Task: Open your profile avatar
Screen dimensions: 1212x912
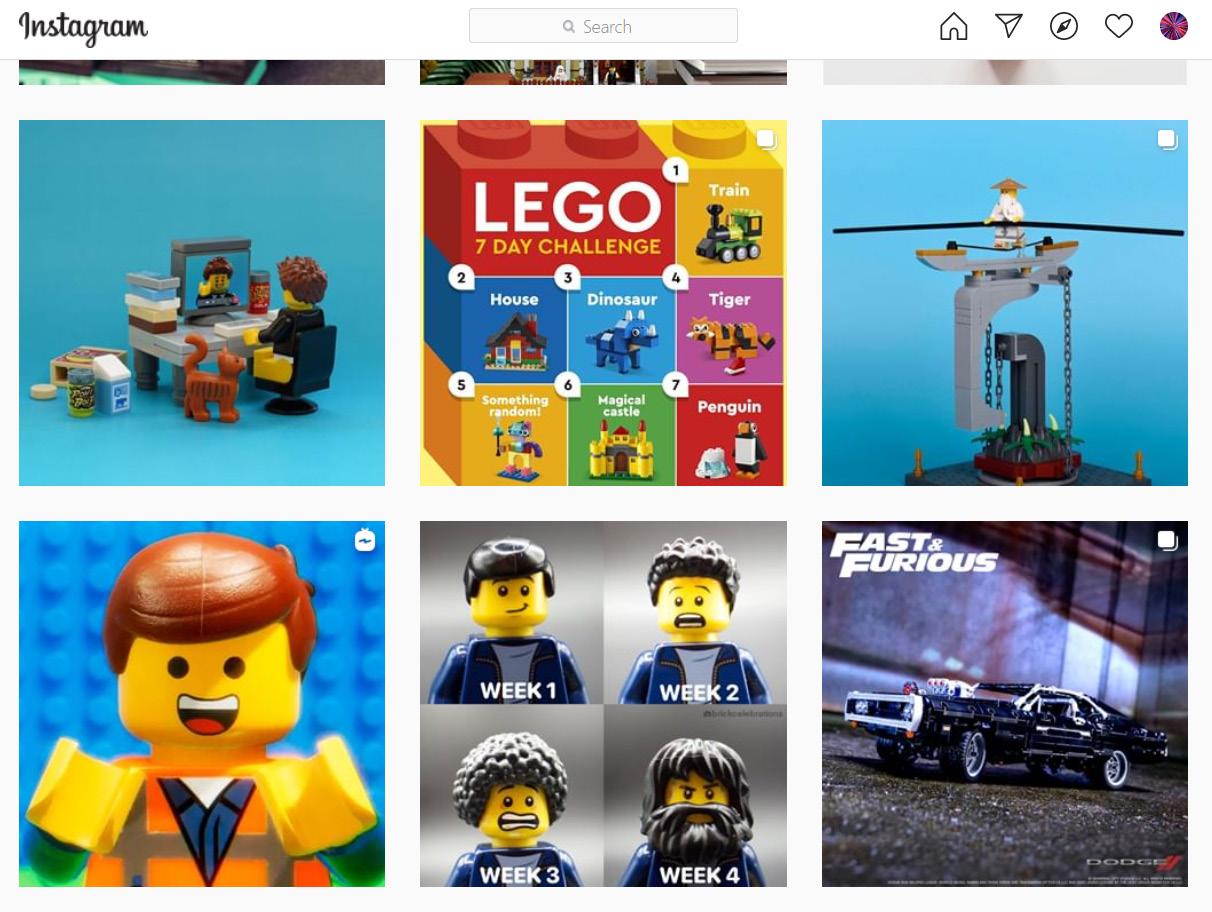Action: 1173,27
